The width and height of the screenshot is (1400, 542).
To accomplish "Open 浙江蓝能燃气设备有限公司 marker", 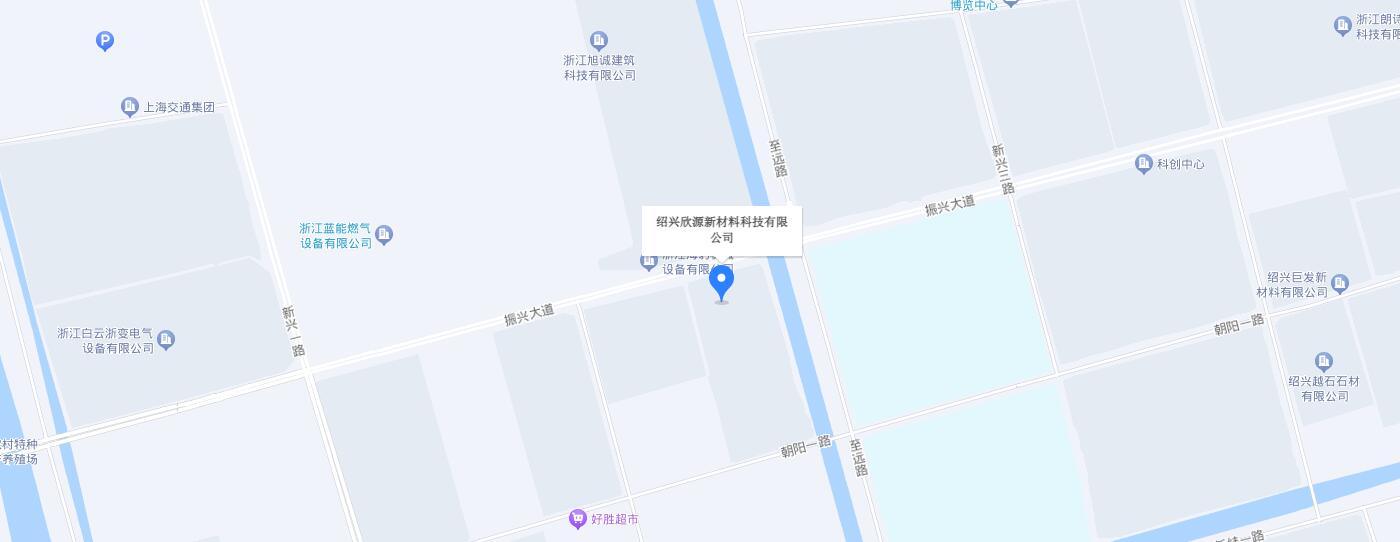I will coord(384,235).
